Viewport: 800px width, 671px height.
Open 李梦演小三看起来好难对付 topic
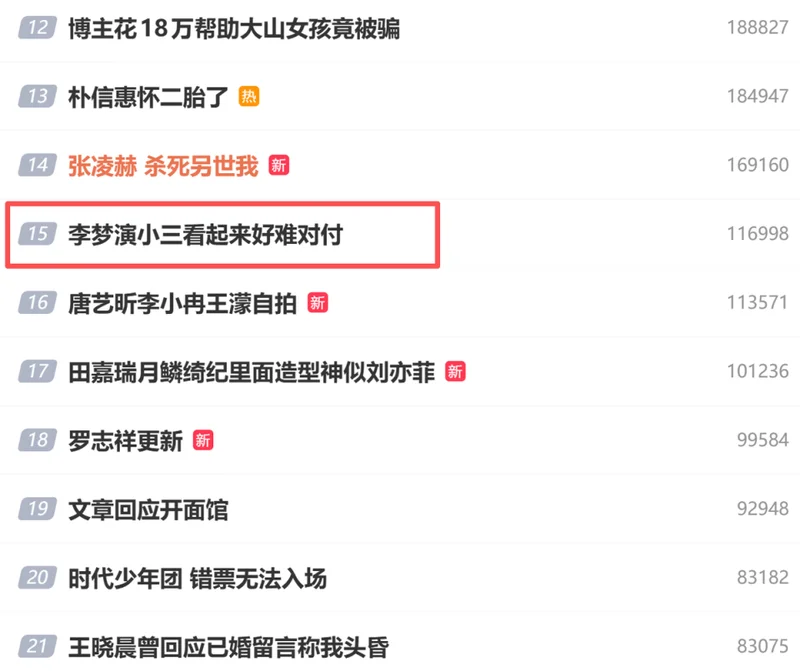point(205,235)
